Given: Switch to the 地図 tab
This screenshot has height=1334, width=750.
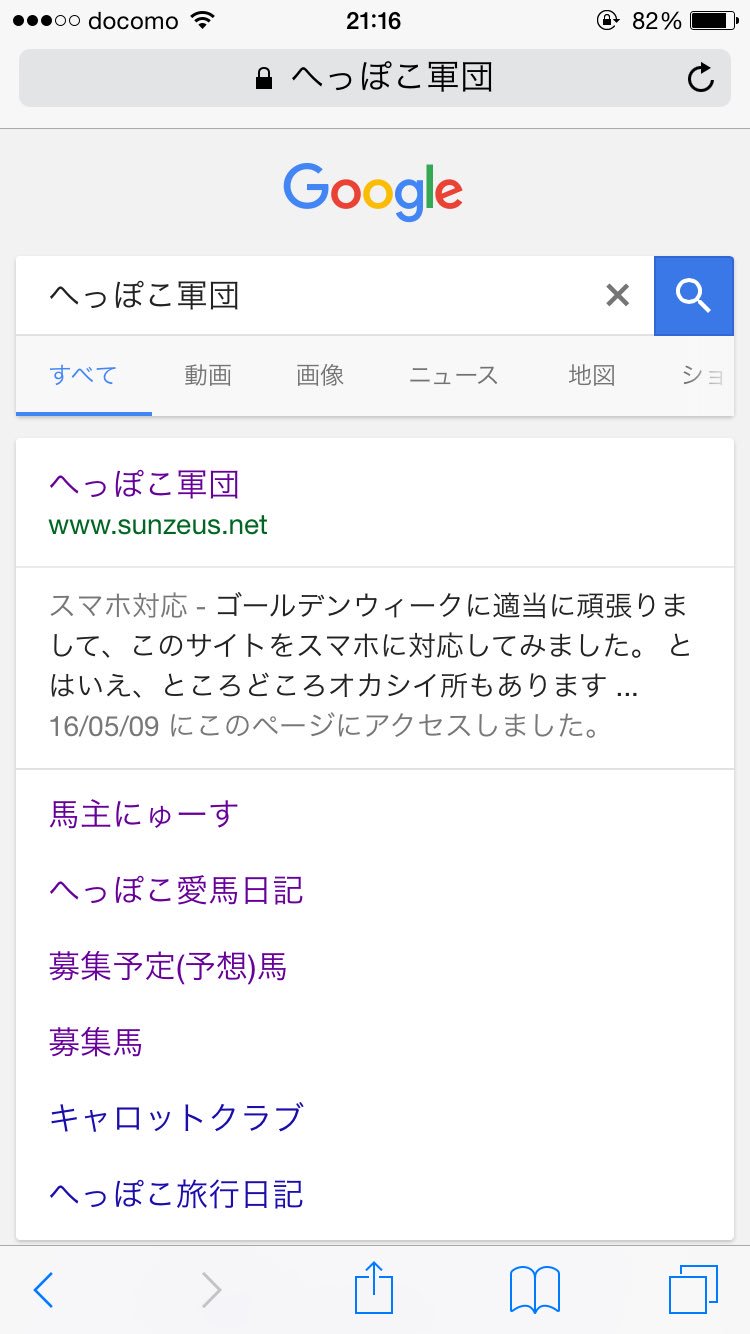Looking at the screenshot, I should [x=591, y=375].
